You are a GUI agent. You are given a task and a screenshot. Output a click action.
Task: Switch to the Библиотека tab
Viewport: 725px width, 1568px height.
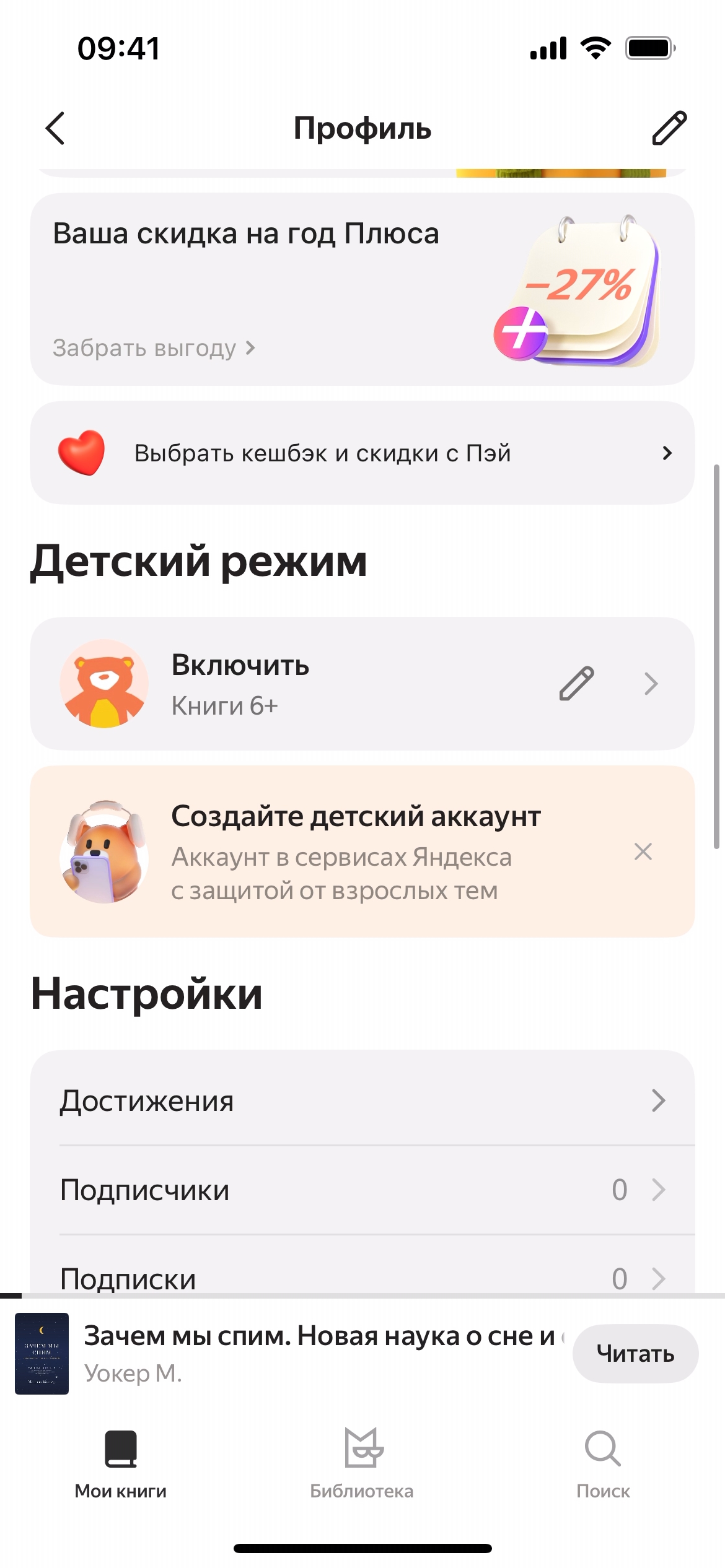coord(362,1464)
